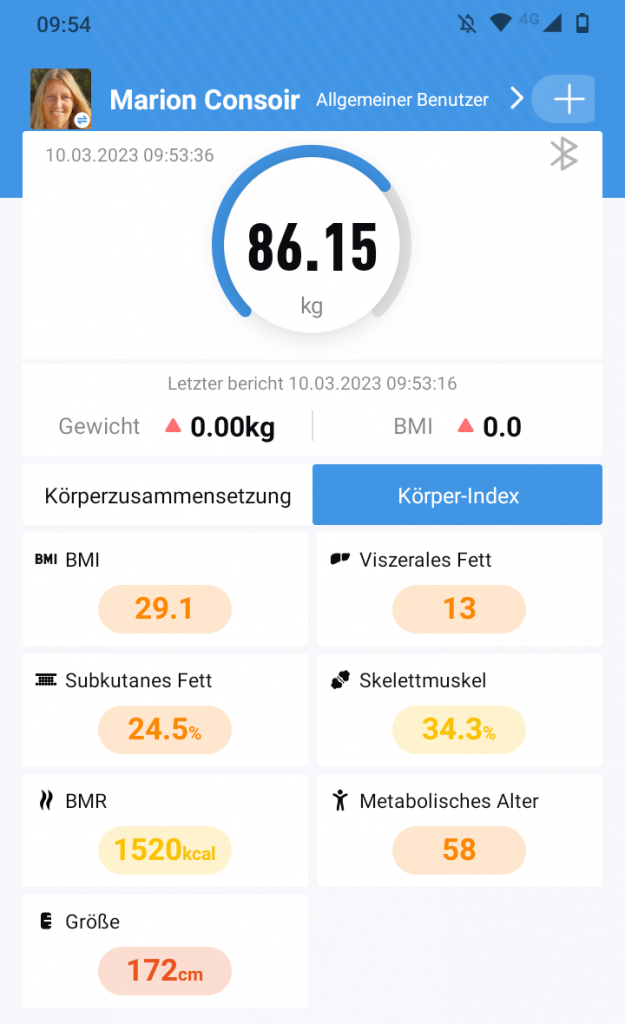
Task: Tap the Bluetooth connection icon
Action: click(564, 154)
